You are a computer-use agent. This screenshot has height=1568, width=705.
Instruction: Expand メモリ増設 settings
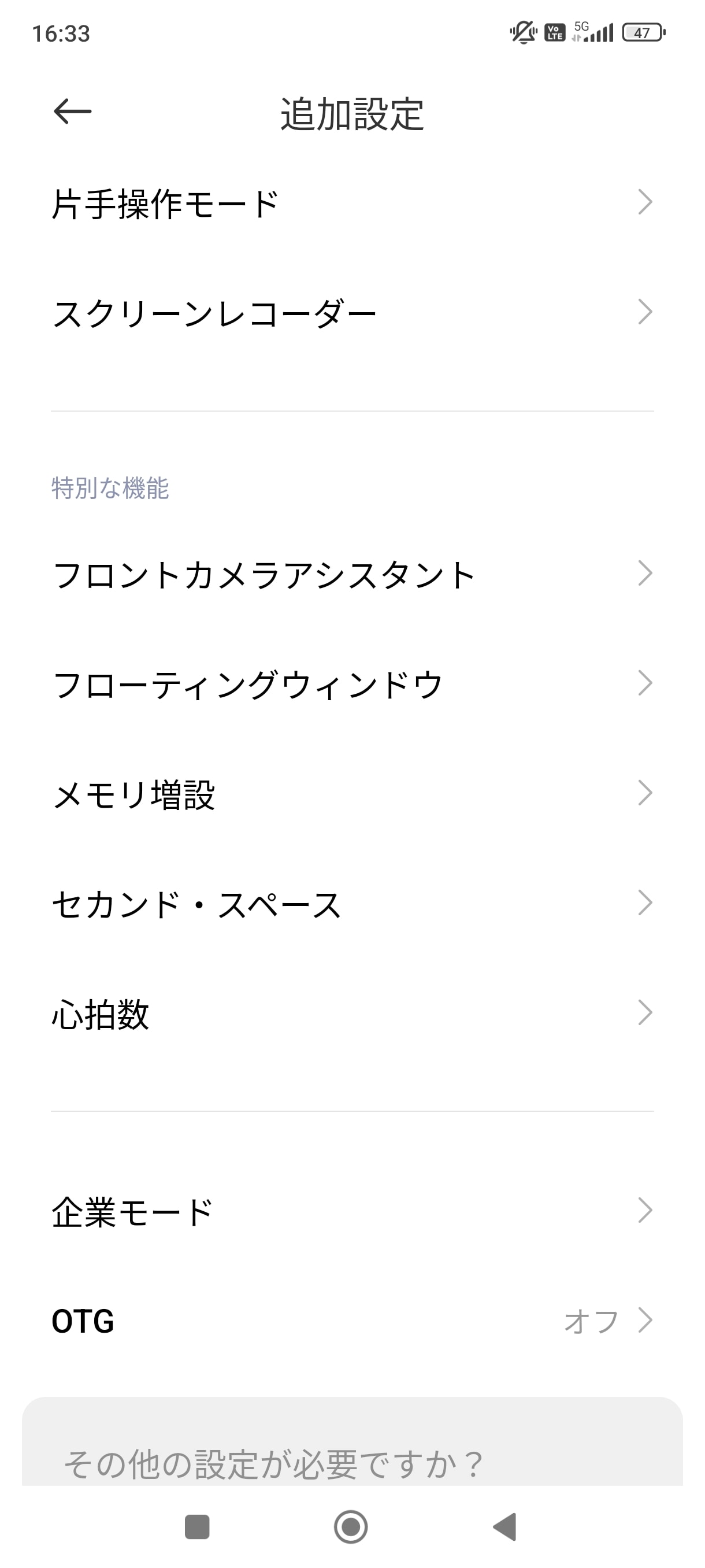pos(353,794)
